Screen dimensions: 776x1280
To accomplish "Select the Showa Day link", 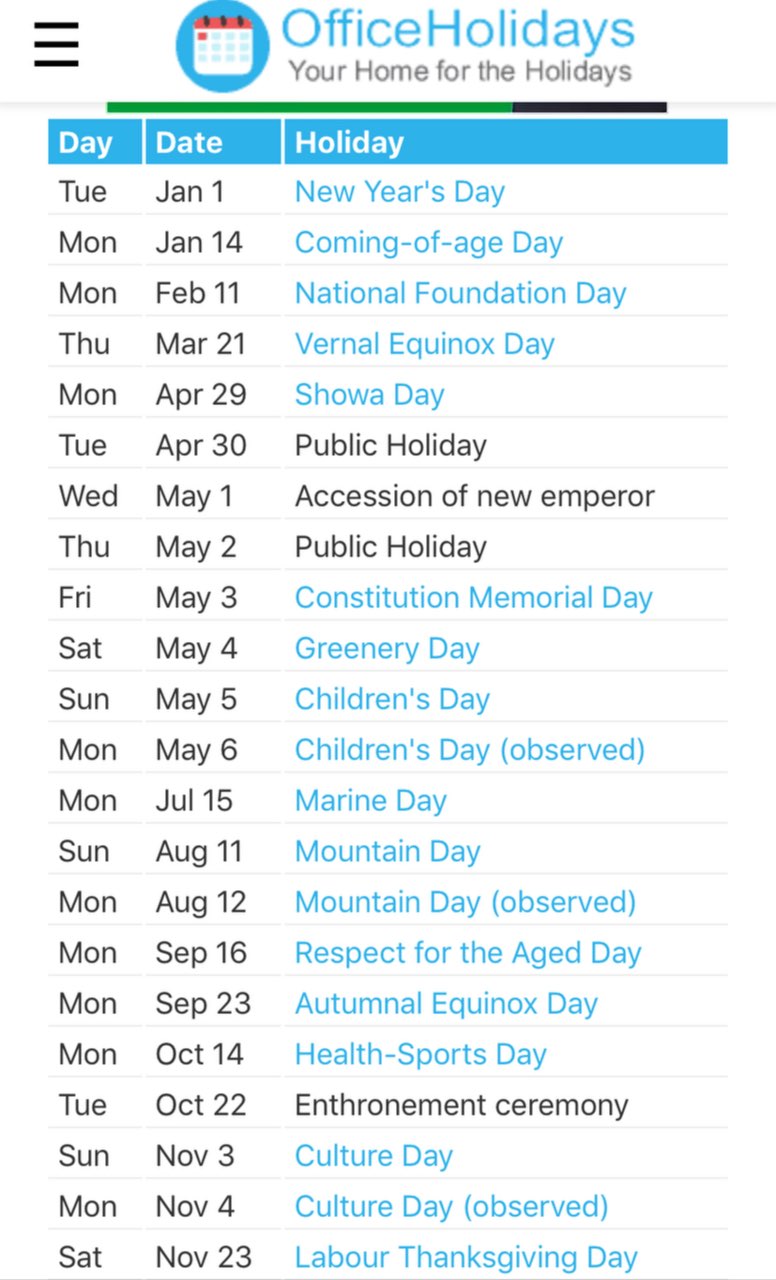I will (369, 395).
